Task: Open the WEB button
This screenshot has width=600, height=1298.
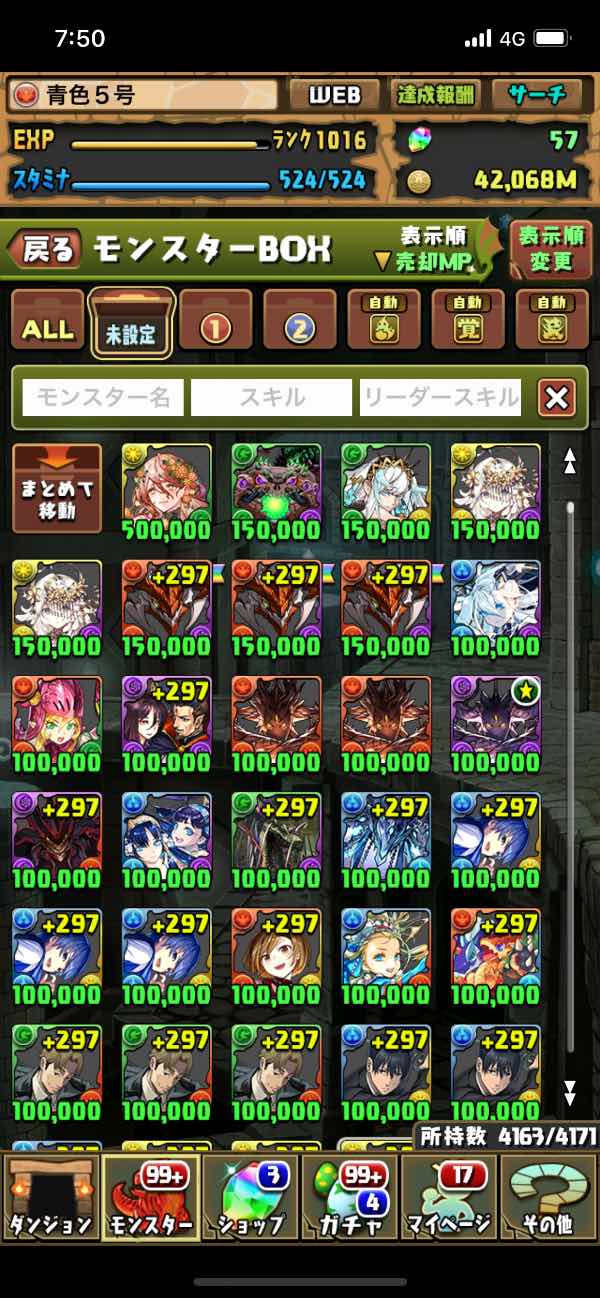Action: pos(333,95)
